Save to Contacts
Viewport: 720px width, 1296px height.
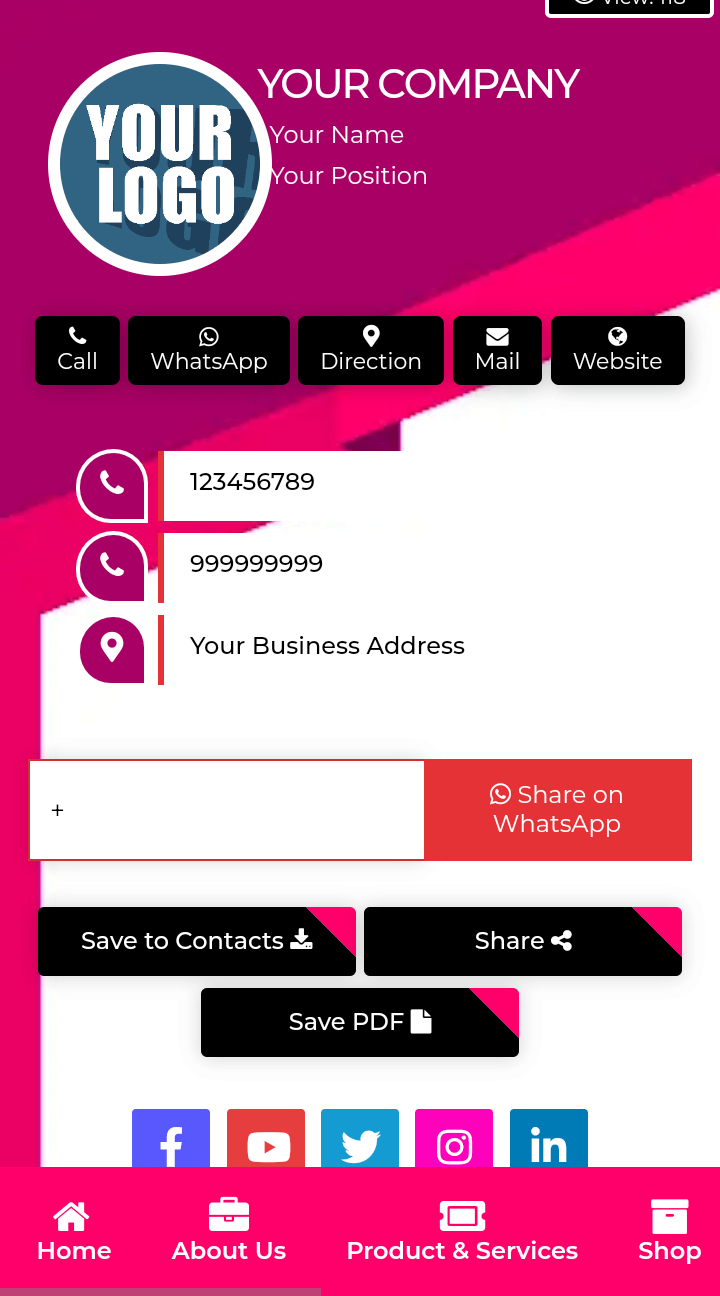click(x=196, y=941)
